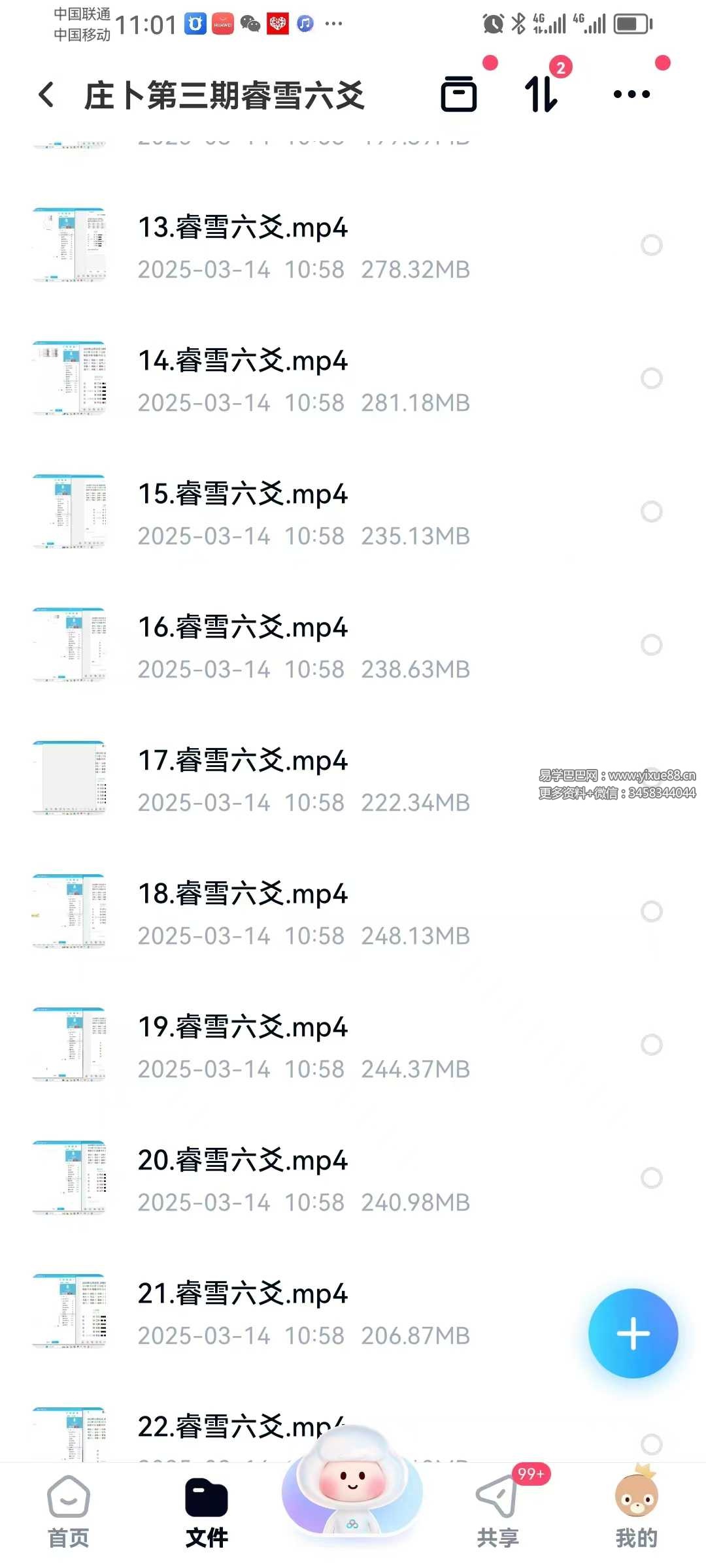
Task: Open the three-dot overflow menu
Action: 631,95
